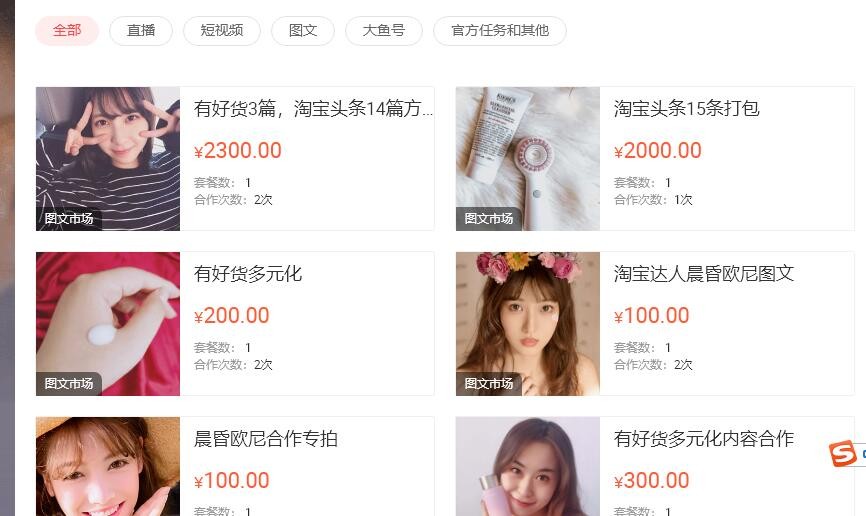Switch to the 直播 filter
Screen dimensions: 866x516
point(141,31)
